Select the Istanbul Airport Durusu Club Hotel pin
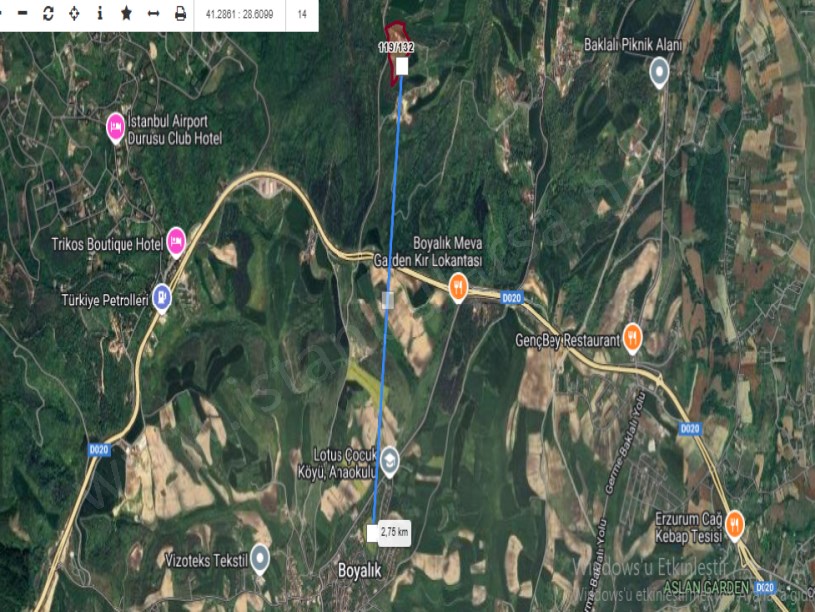Image resolution: width=815 pixels, height=612 pixels. (x=116, y=125)
